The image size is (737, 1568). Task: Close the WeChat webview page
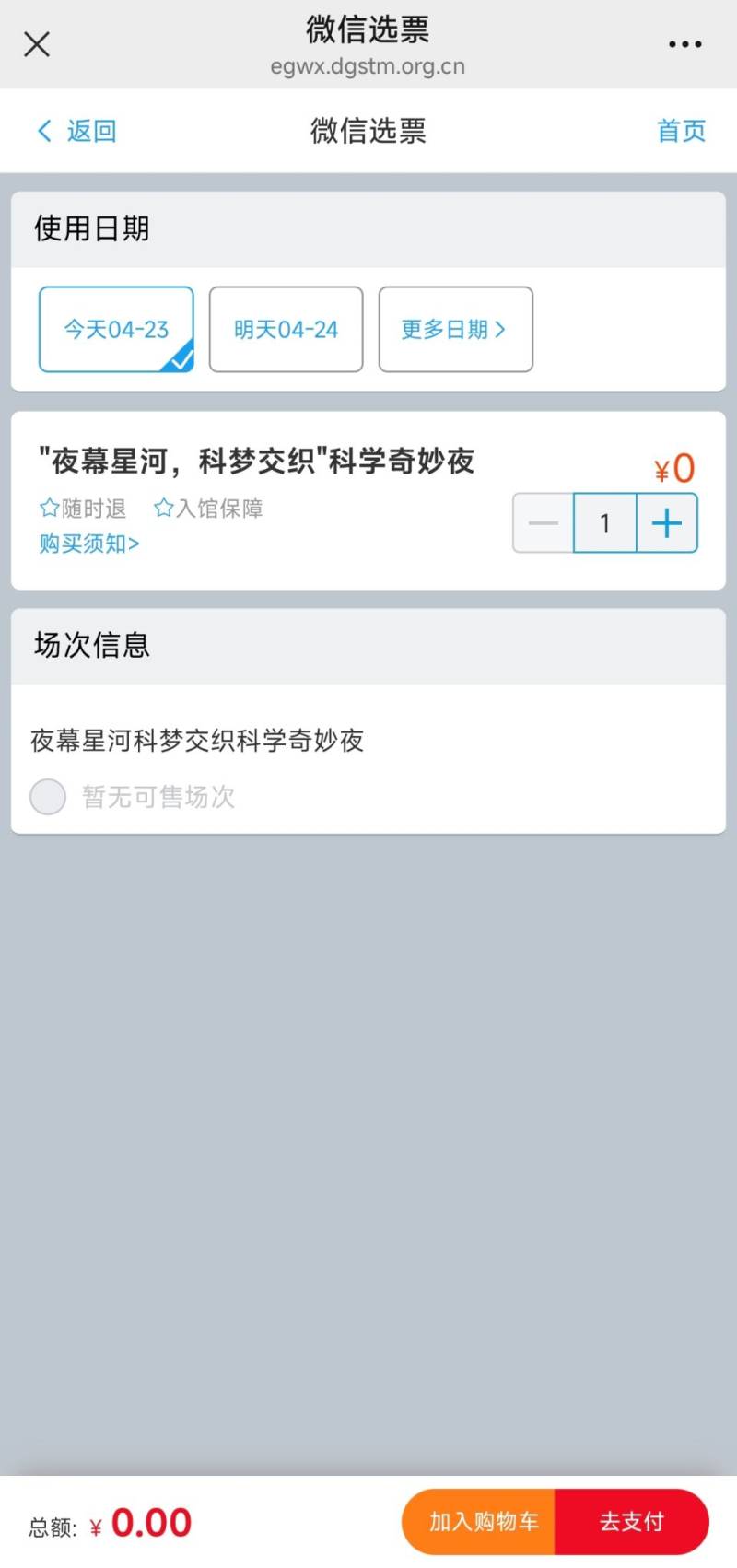[37, 44]
